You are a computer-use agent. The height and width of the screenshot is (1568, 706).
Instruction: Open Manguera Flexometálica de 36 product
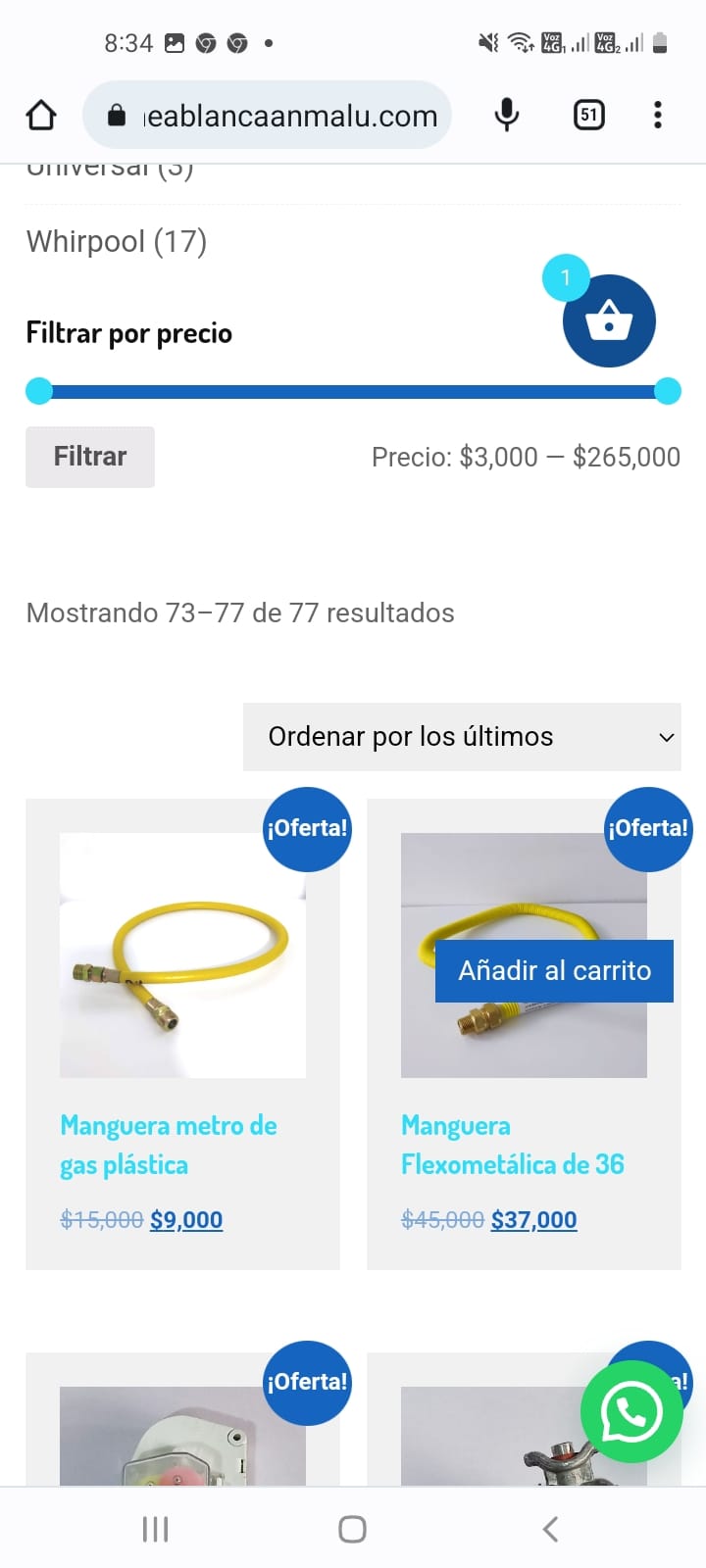(512, 1145)
